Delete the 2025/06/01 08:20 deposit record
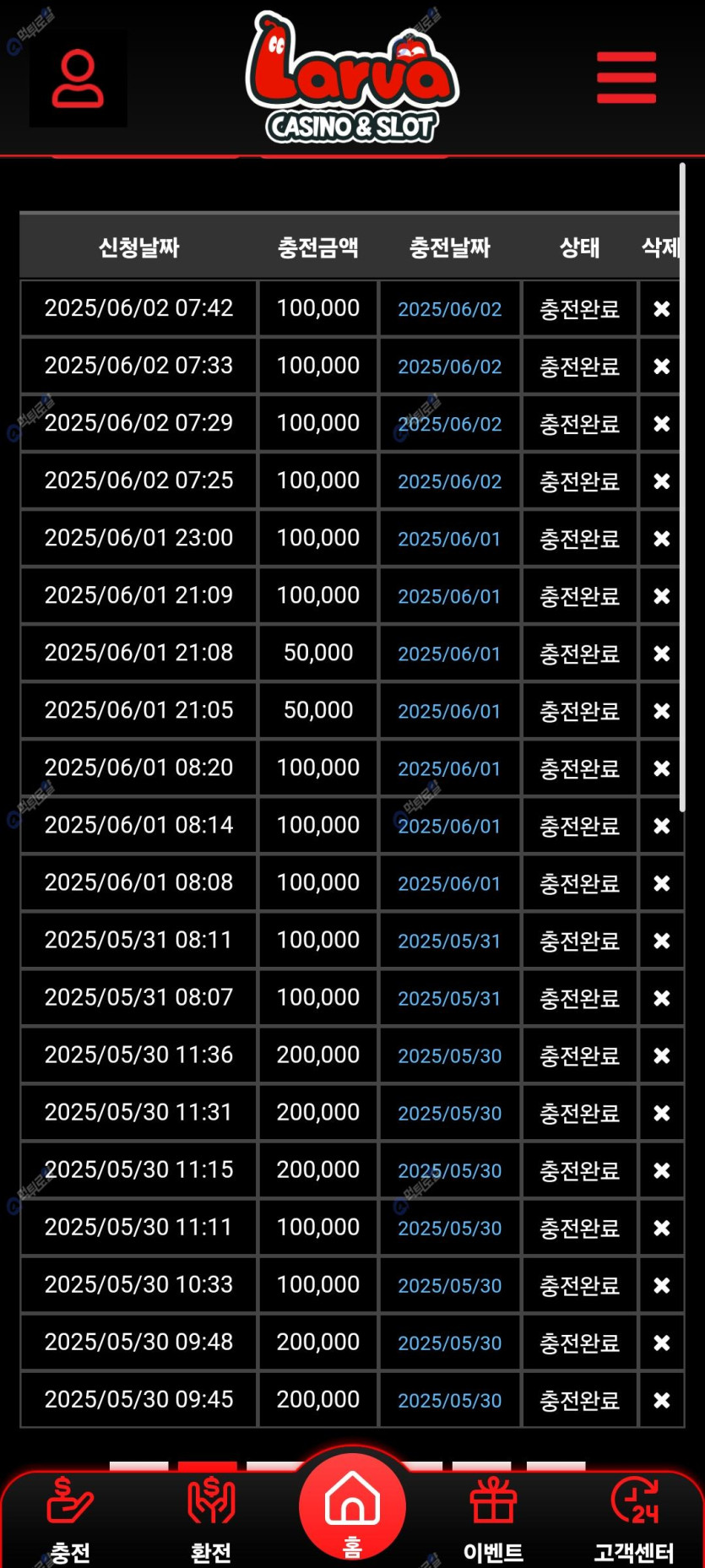 (x=662, y=768)
